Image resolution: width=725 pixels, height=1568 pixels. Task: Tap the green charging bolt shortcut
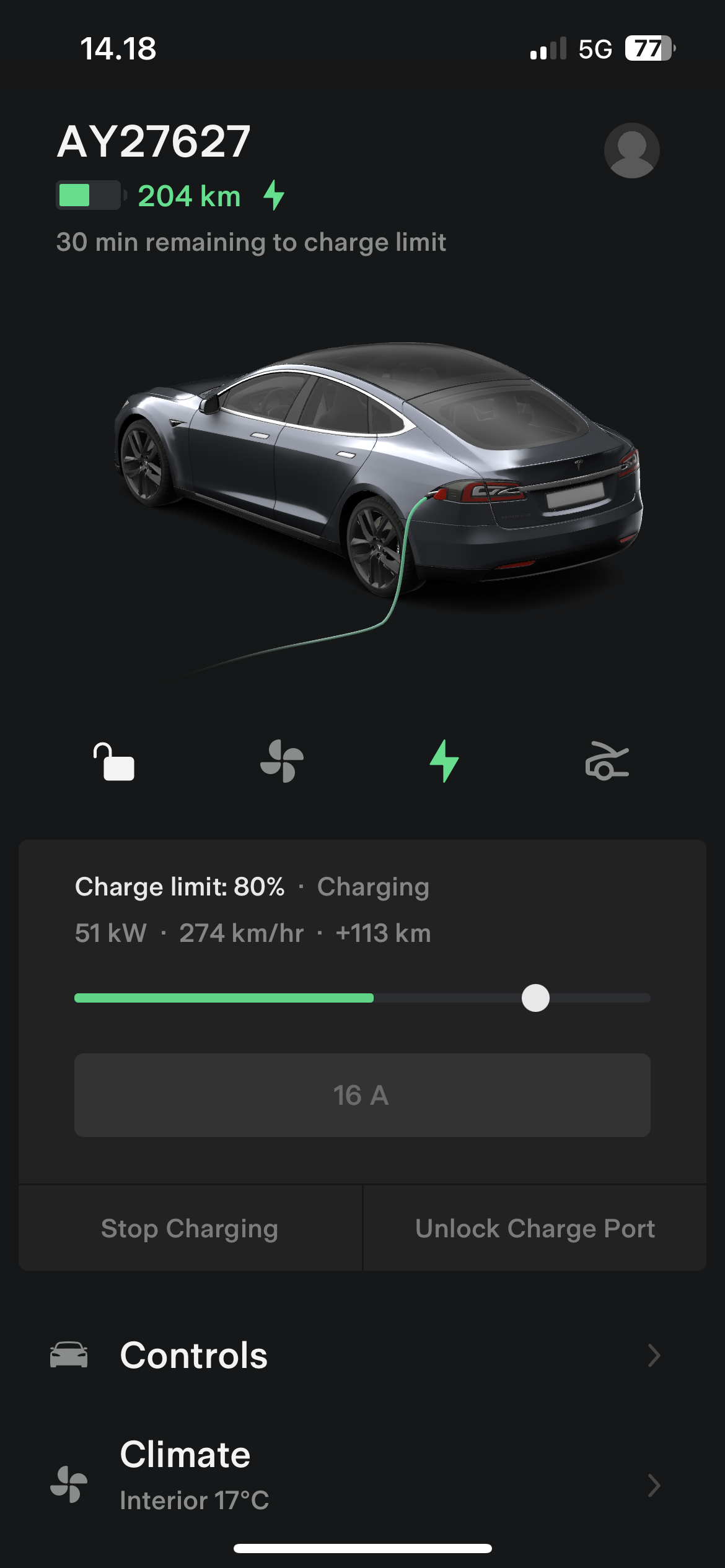pyautogui.click(x=444, y=761)
